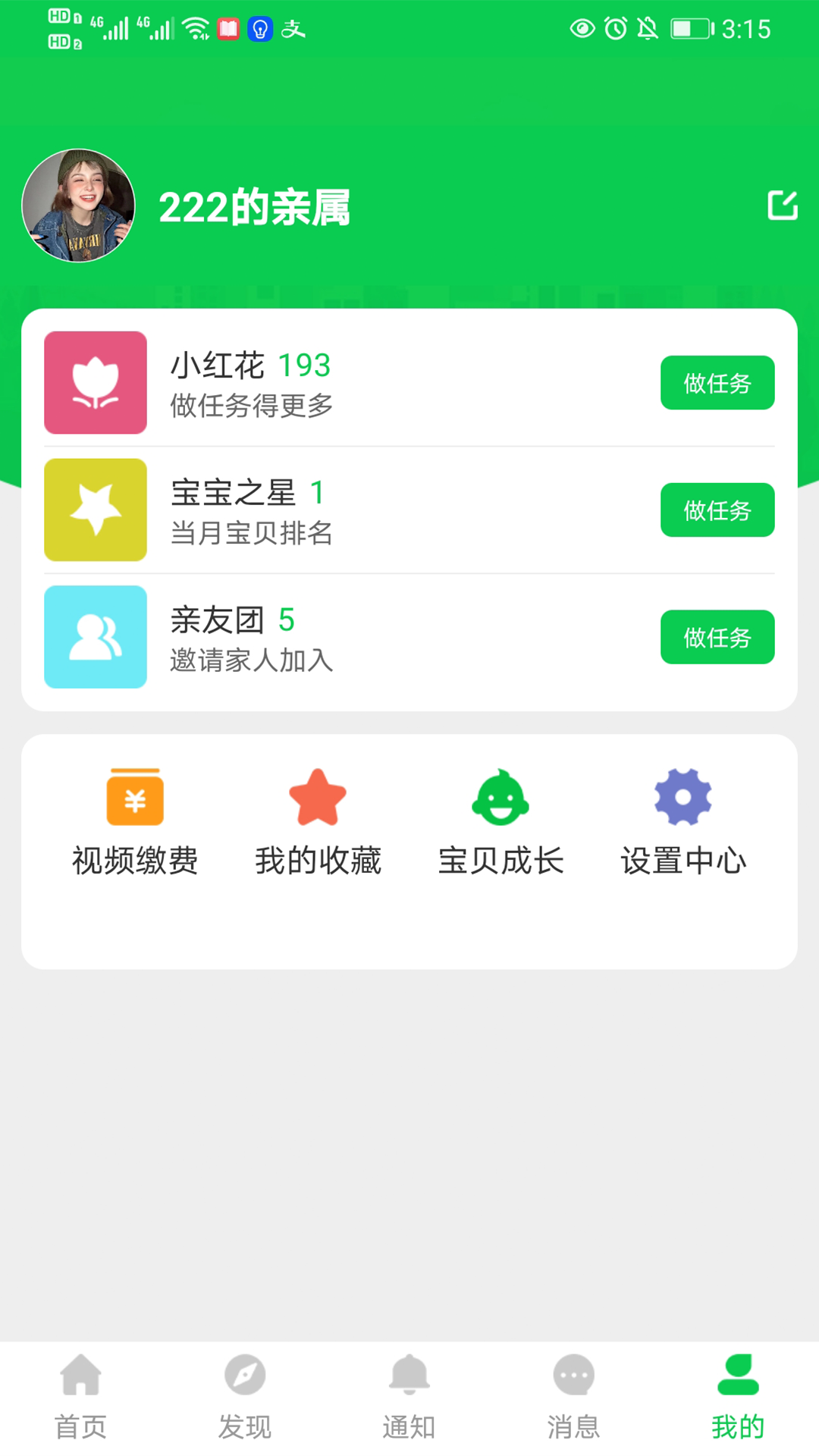Tap 做任务 button for 小红花
Image resolution: width=819 pixels, height=1456 pixels.
[717, 383]
